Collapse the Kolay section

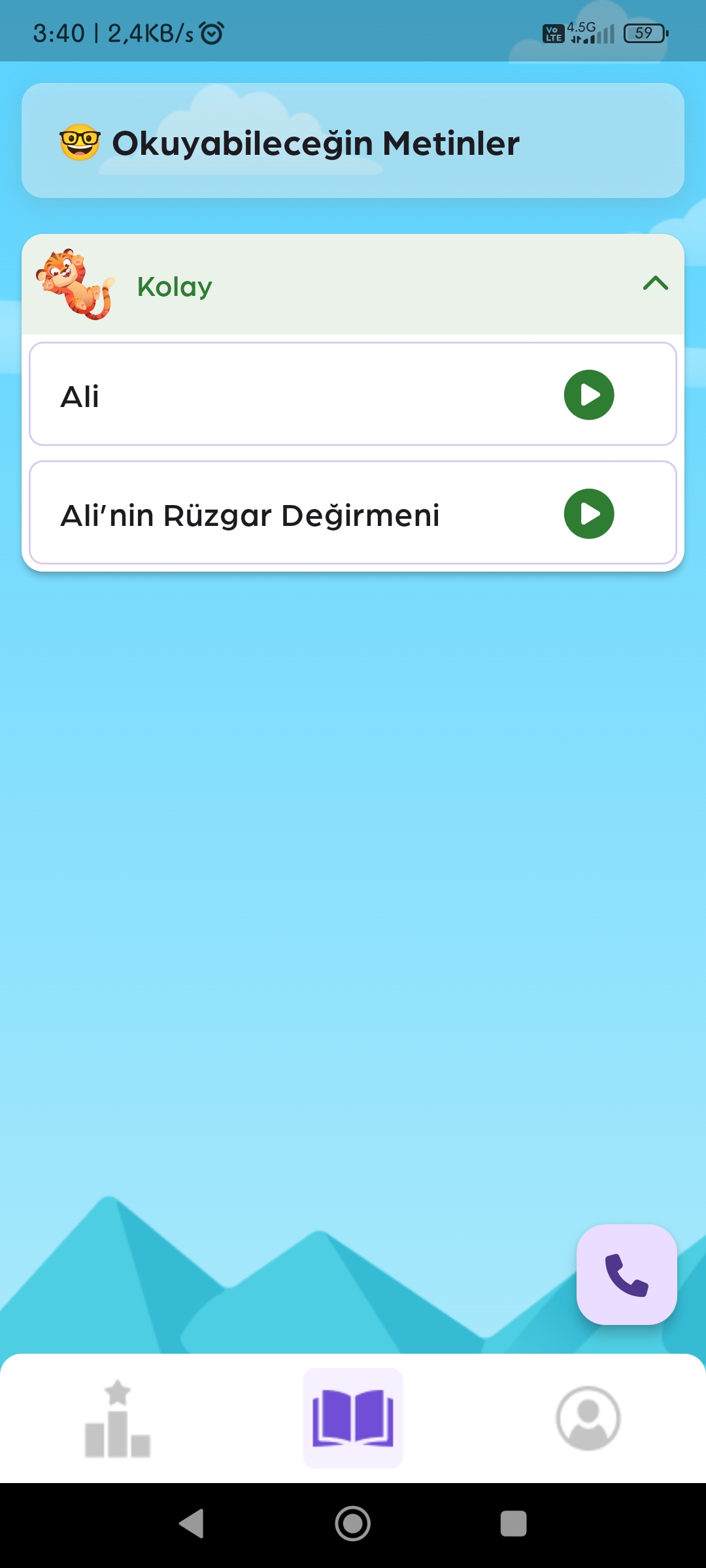[x=655, y=284]
